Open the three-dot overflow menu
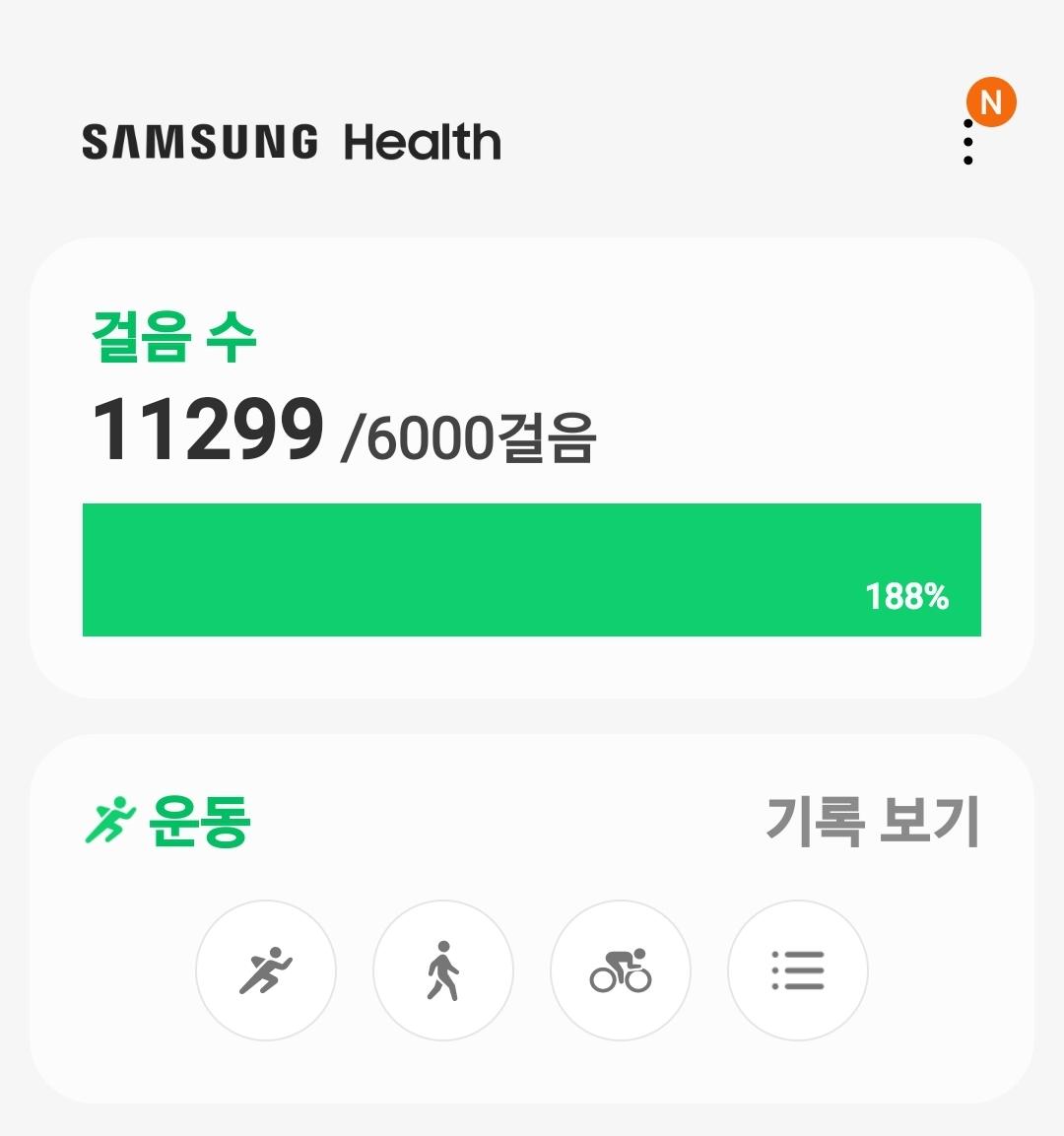1064x1136 pixels. [968, 143]
